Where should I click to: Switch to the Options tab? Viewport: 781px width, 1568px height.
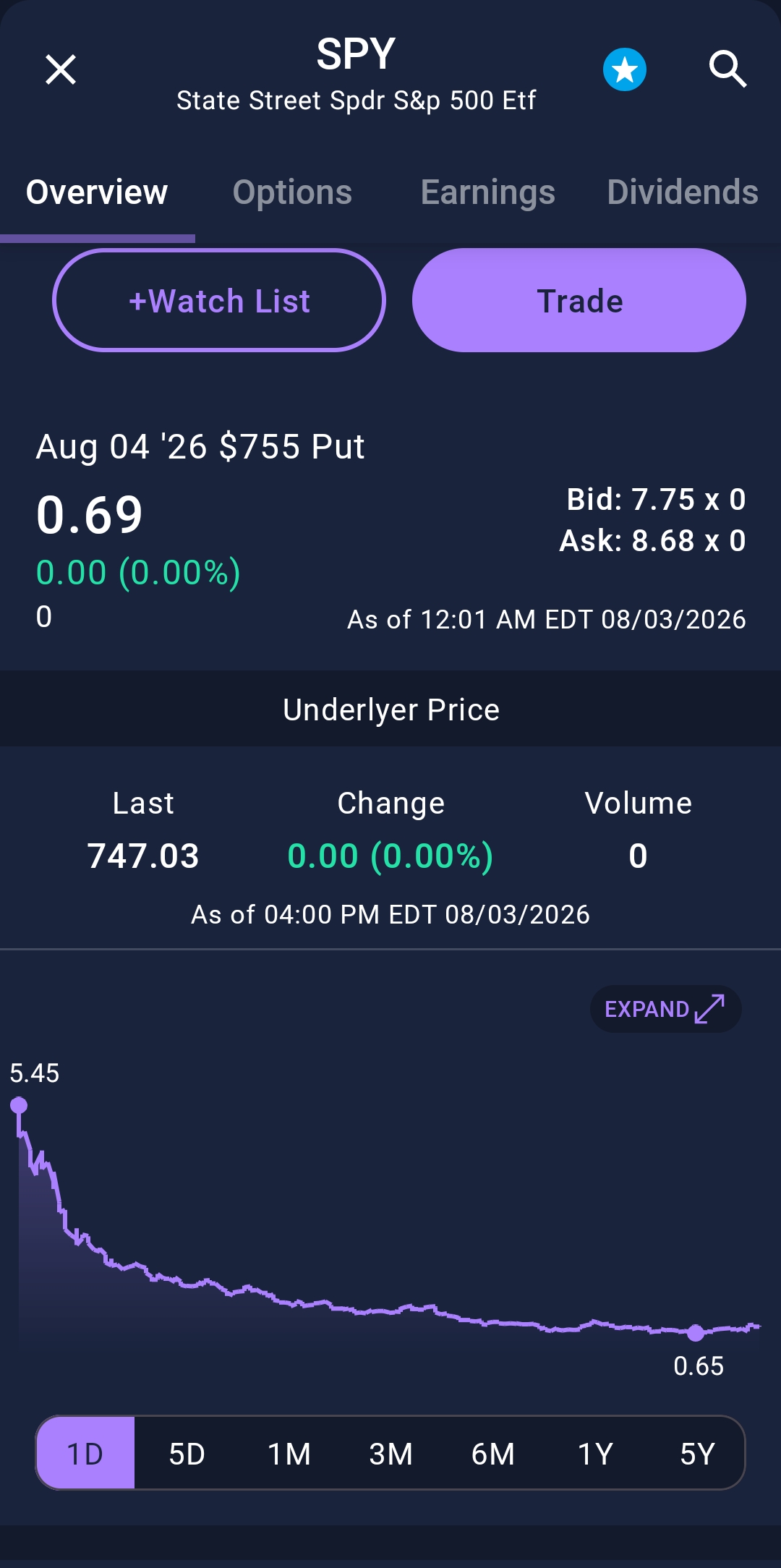tap(292, 192)
